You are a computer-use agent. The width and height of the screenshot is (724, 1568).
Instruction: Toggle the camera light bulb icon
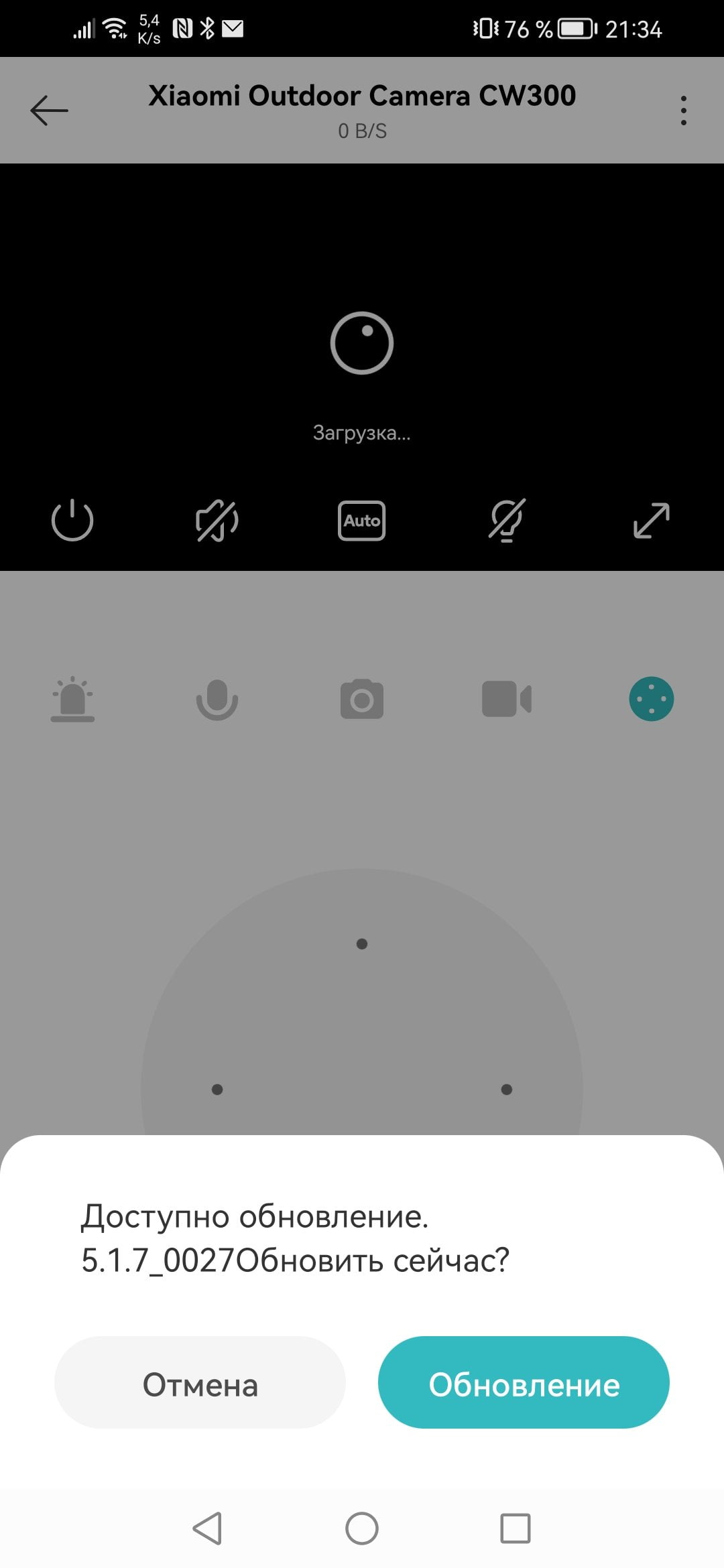coord(507,520)
